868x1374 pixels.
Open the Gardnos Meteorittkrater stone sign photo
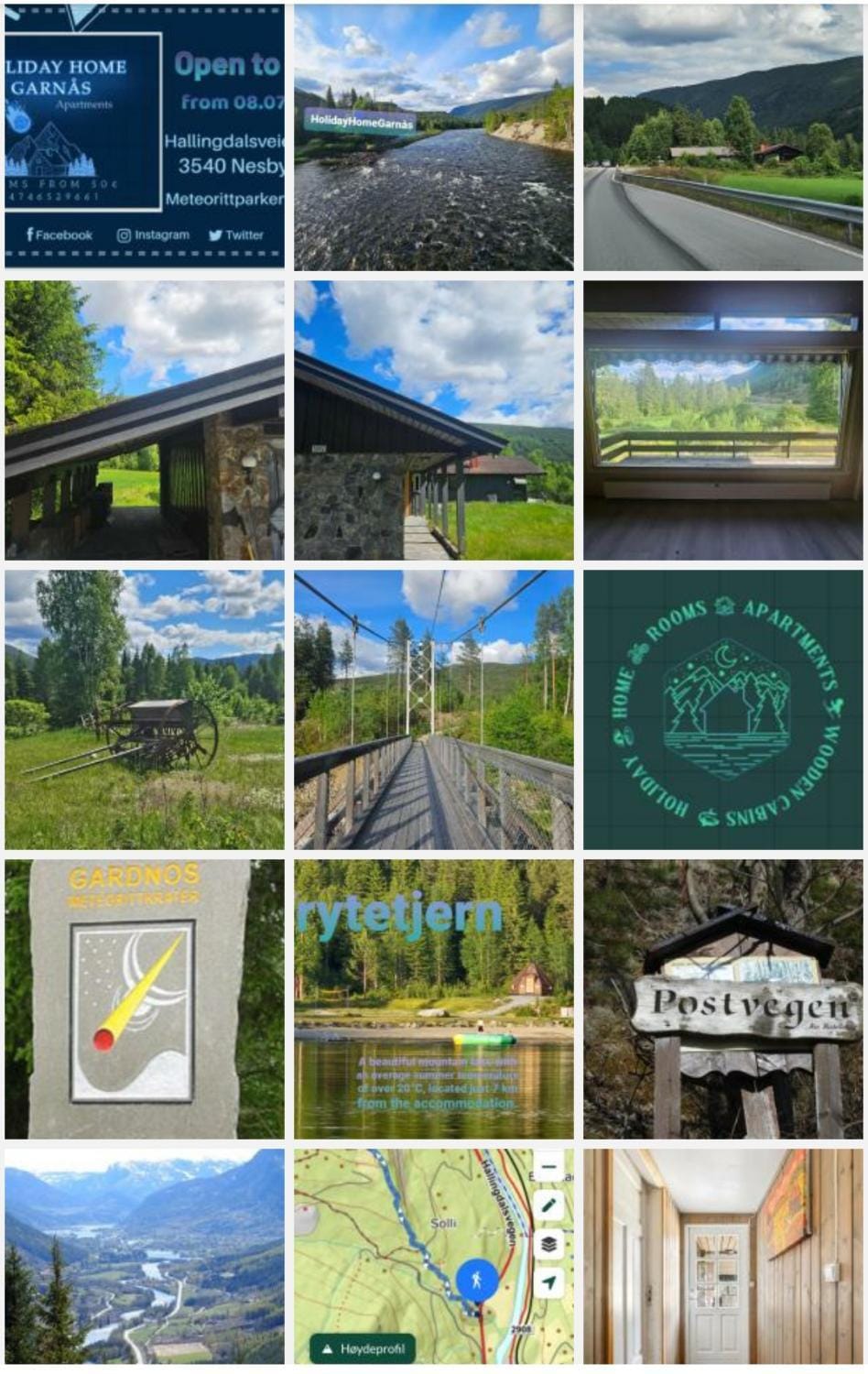(145, 999)
